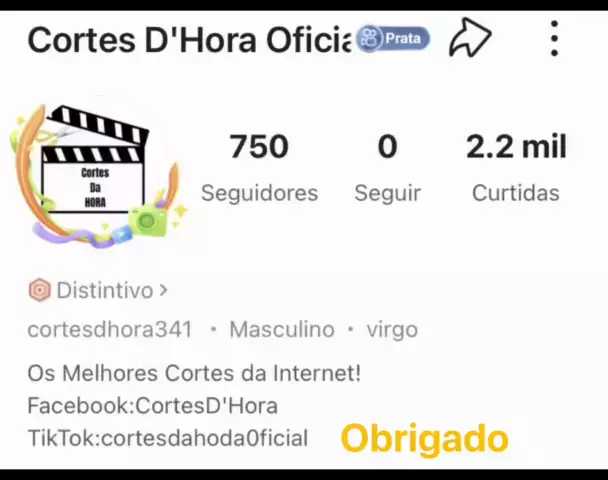
Task: Open the 750 Seguidores list
Action: coord(259,167)
